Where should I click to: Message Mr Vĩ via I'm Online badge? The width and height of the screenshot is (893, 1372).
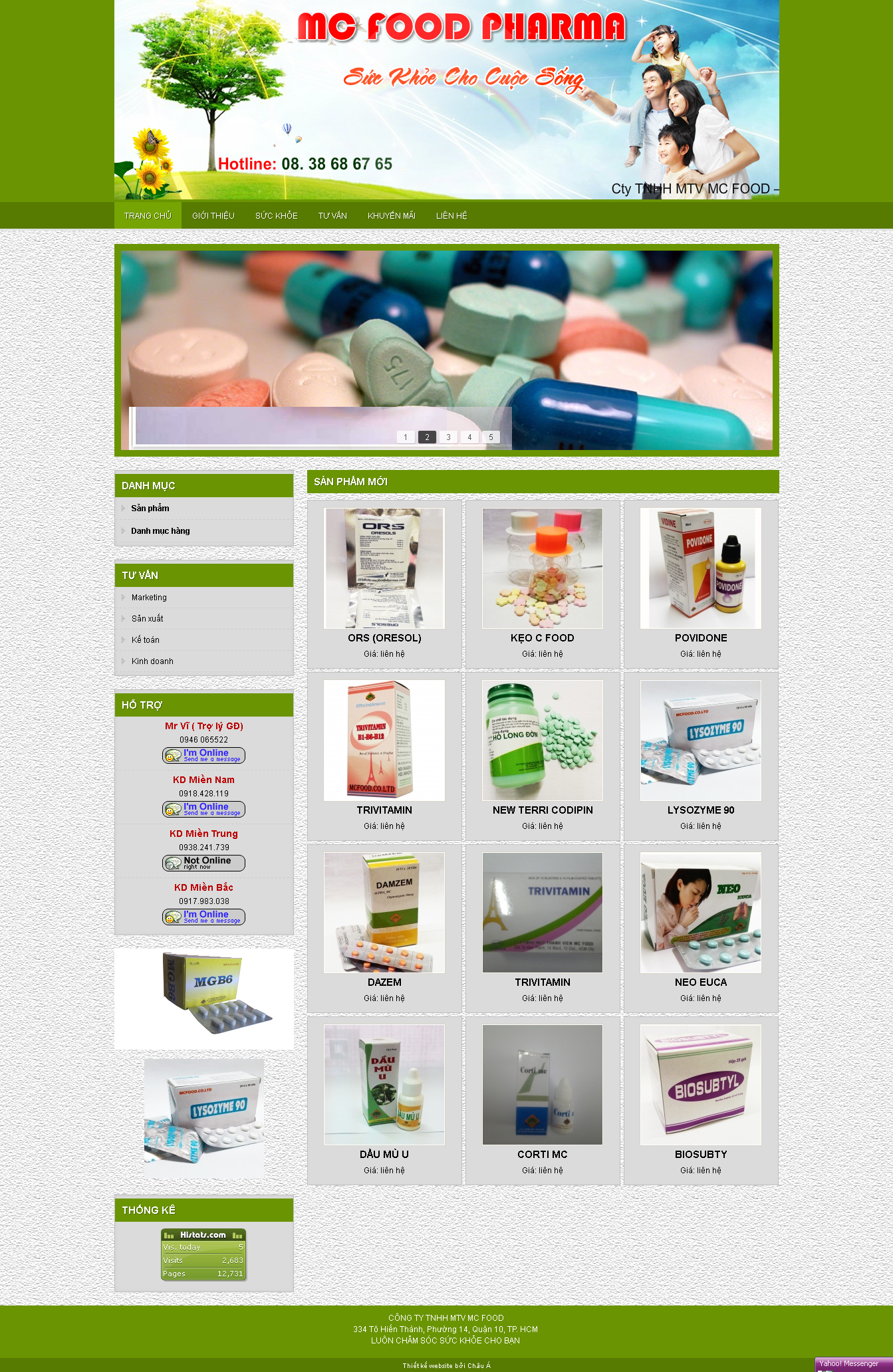203,756
